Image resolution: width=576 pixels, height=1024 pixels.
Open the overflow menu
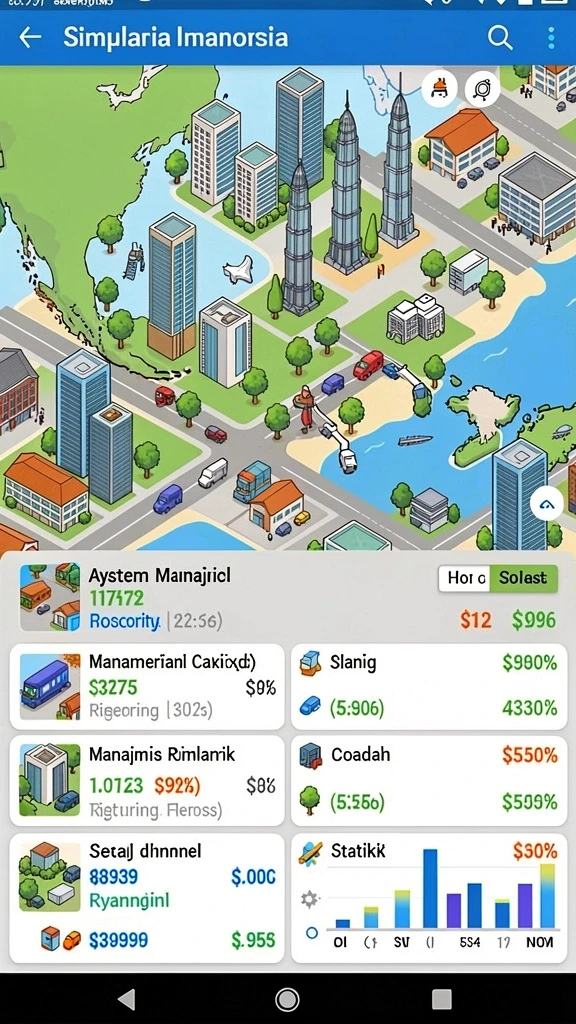[552, 38]
